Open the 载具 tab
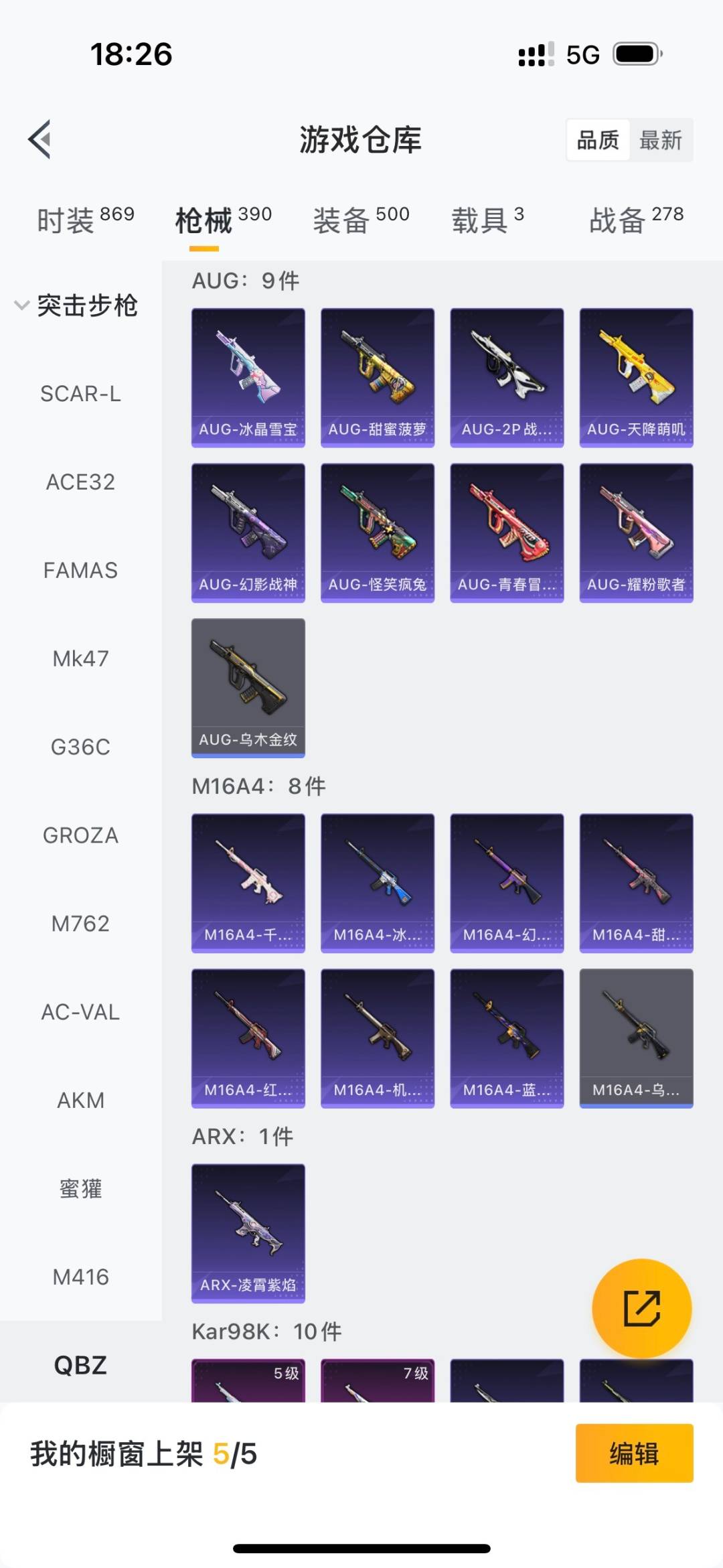 click(x=487, y=220)
